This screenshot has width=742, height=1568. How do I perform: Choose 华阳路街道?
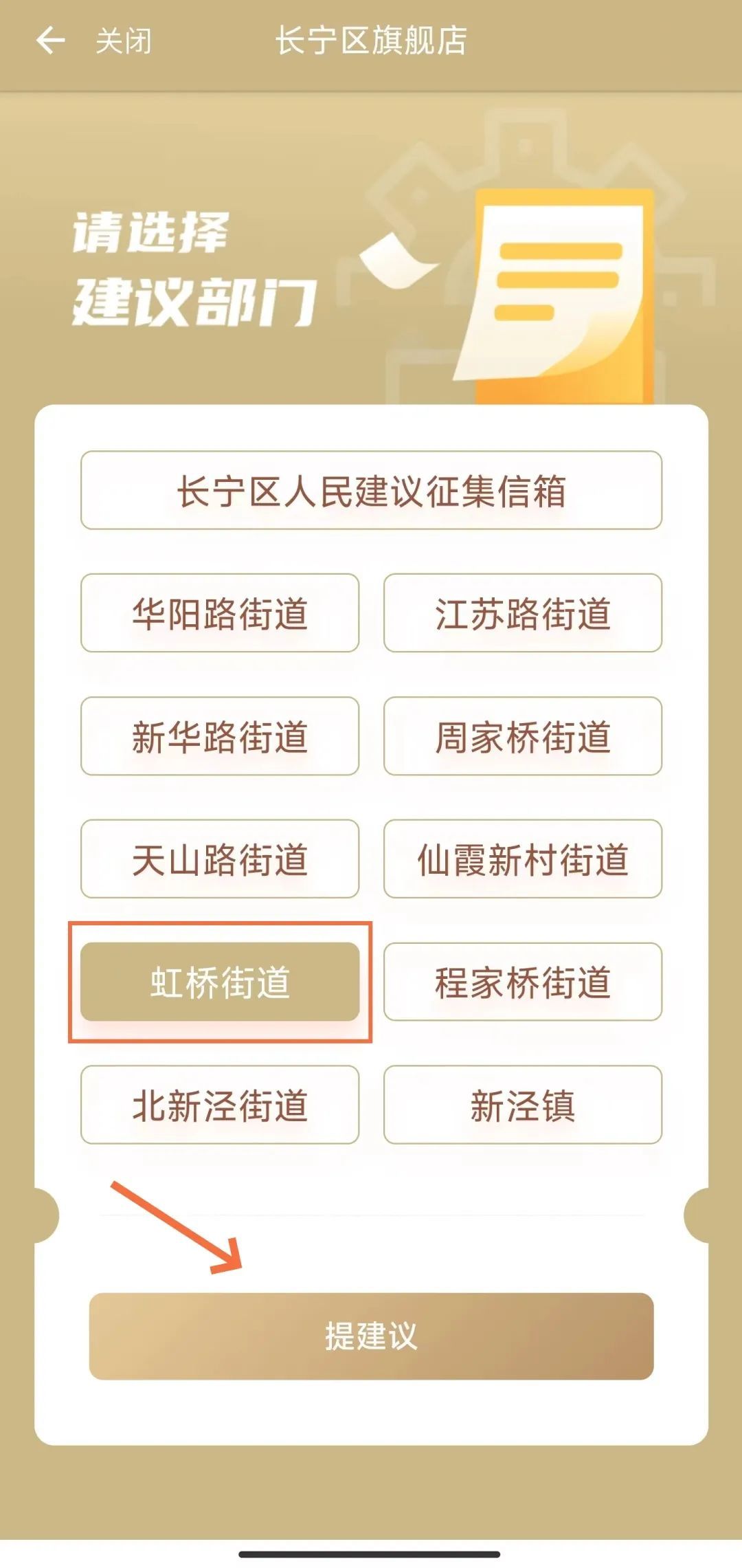coord(220,613)
